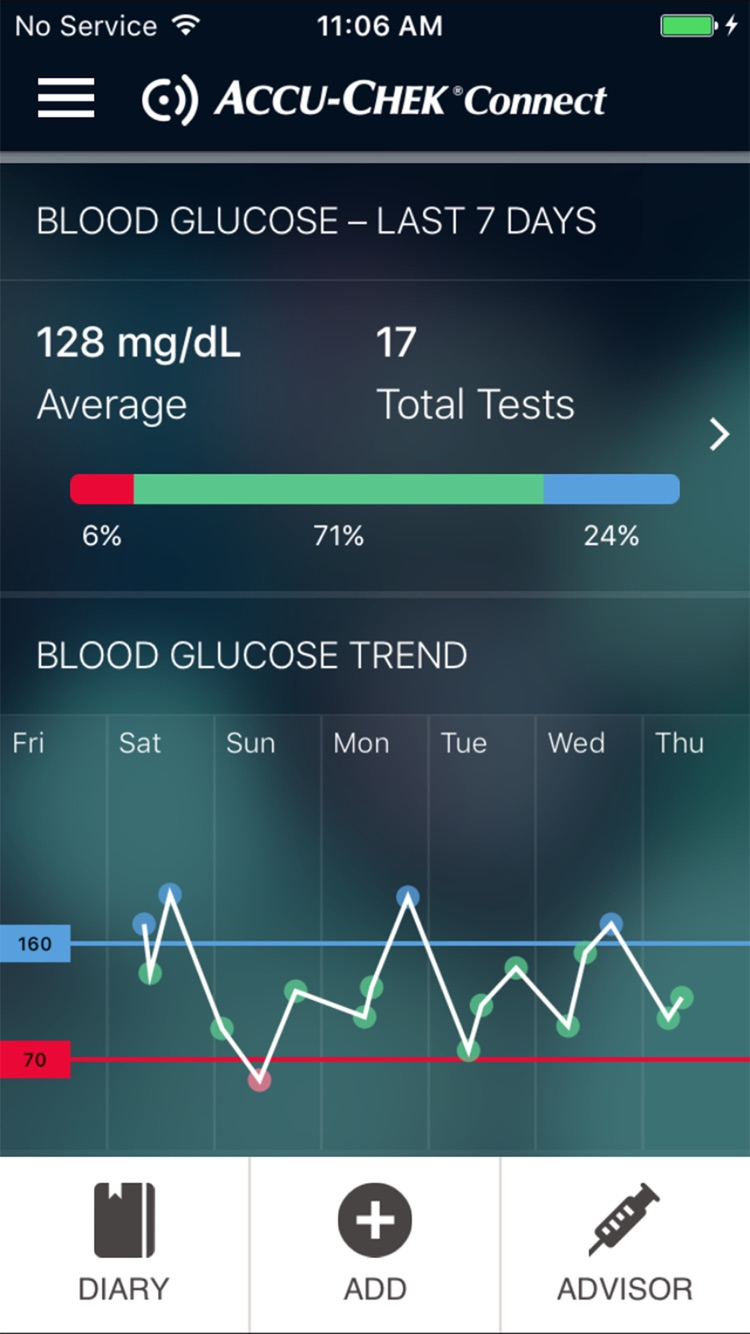
Task: Open the Advisor syringe icon
Action: coord(623,1218)
